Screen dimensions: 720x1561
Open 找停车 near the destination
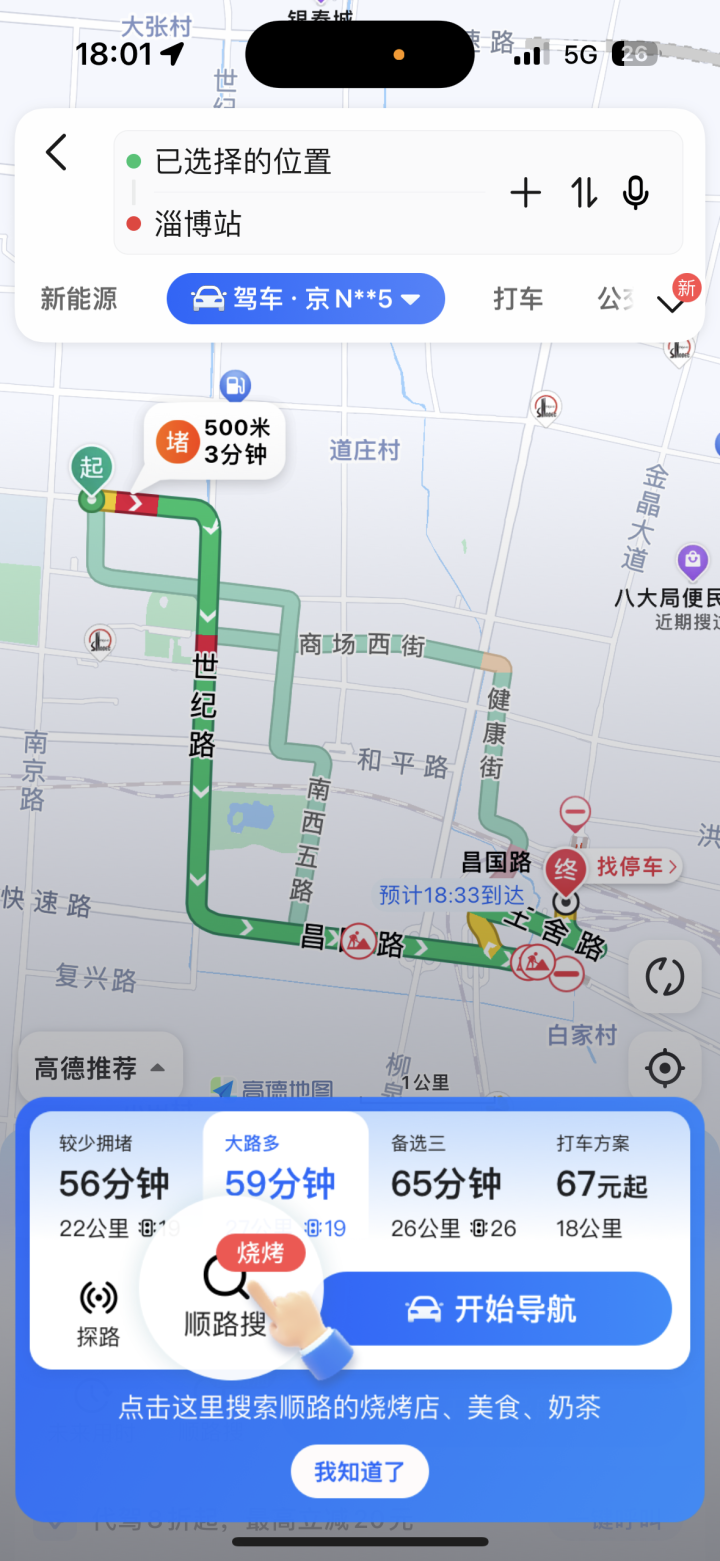pos(636,866)
